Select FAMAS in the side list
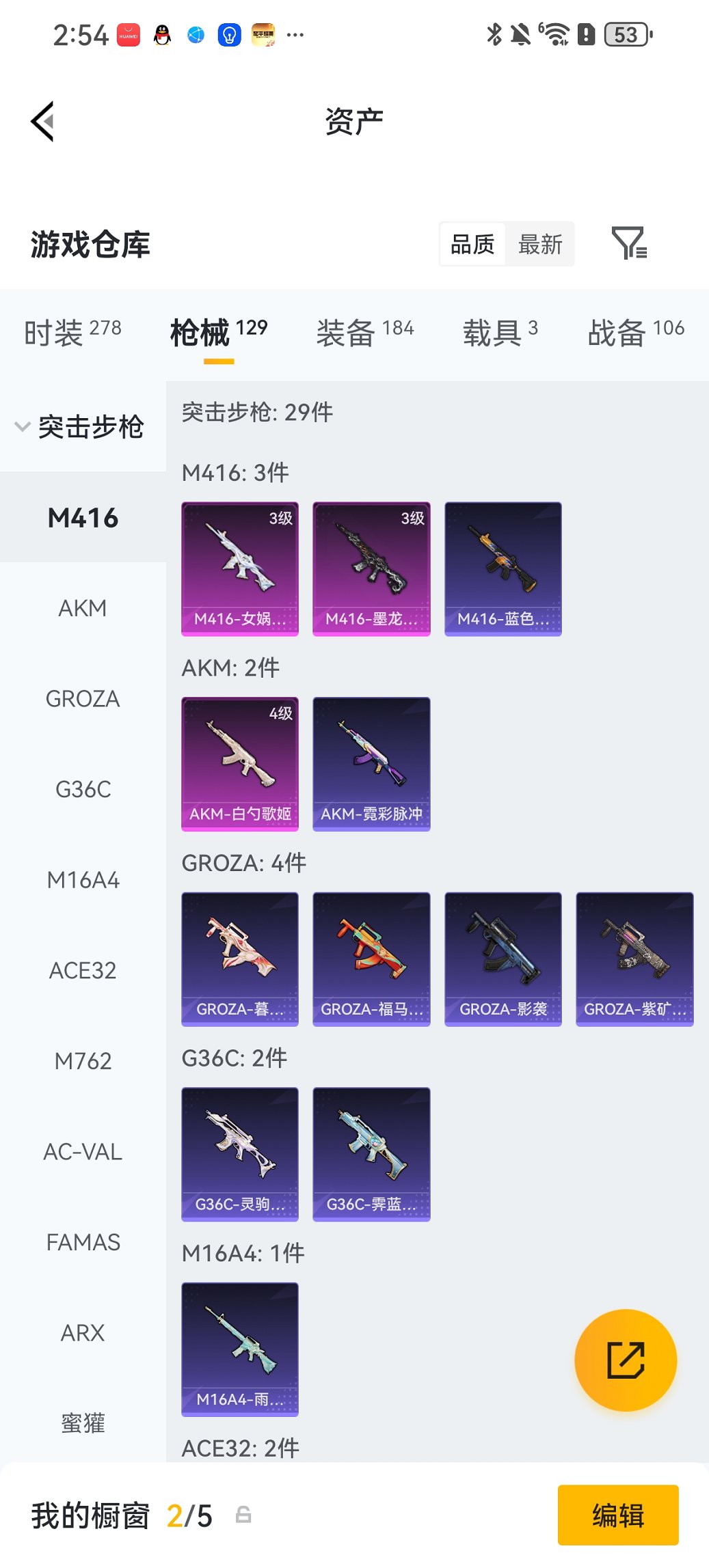The height and width of the screenshot is (1568, 709). pyautogui.click(x=83, y=1242)
